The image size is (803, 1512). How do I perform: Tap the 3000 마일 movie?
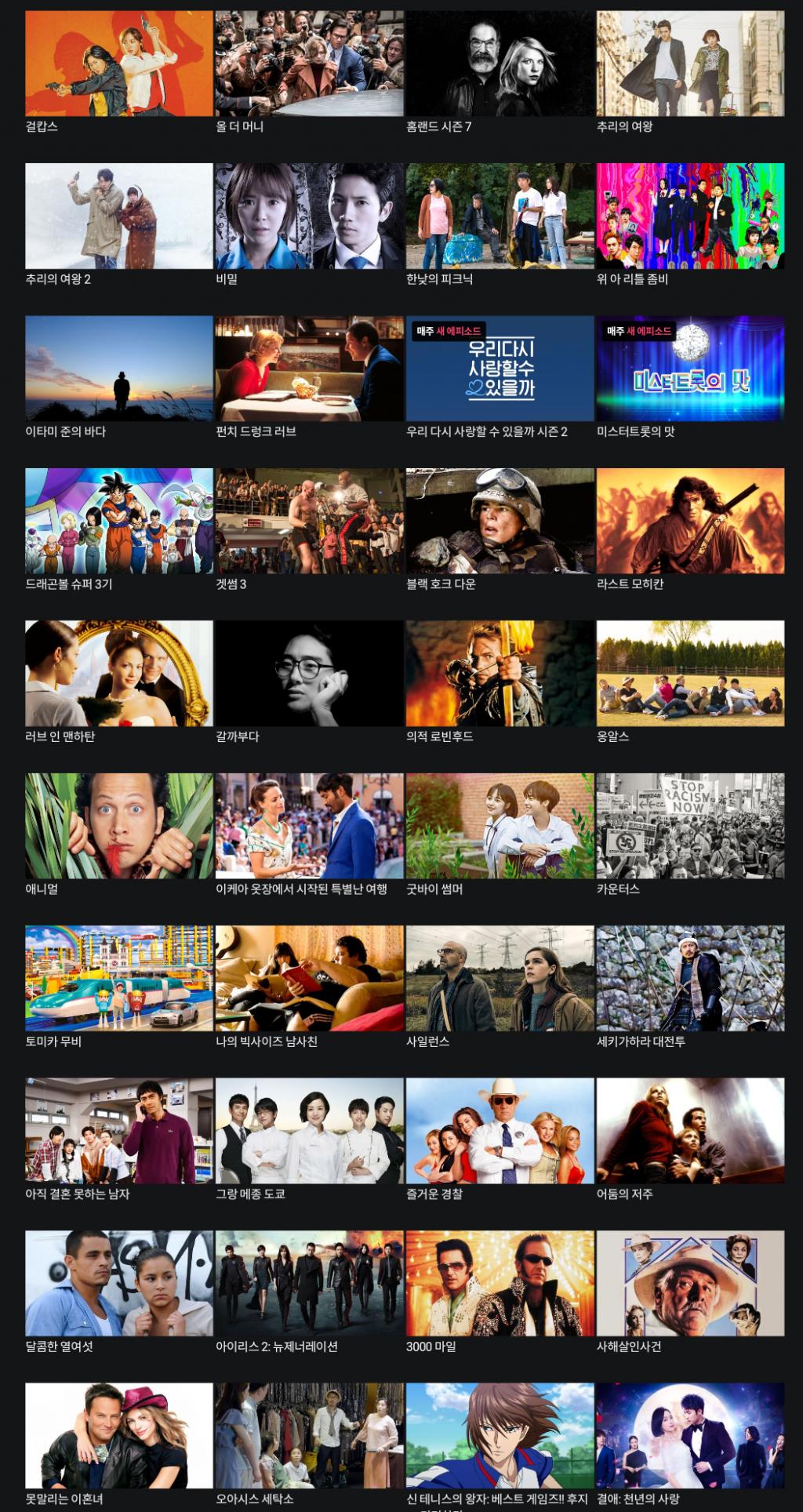click(x=500, y=1283)
